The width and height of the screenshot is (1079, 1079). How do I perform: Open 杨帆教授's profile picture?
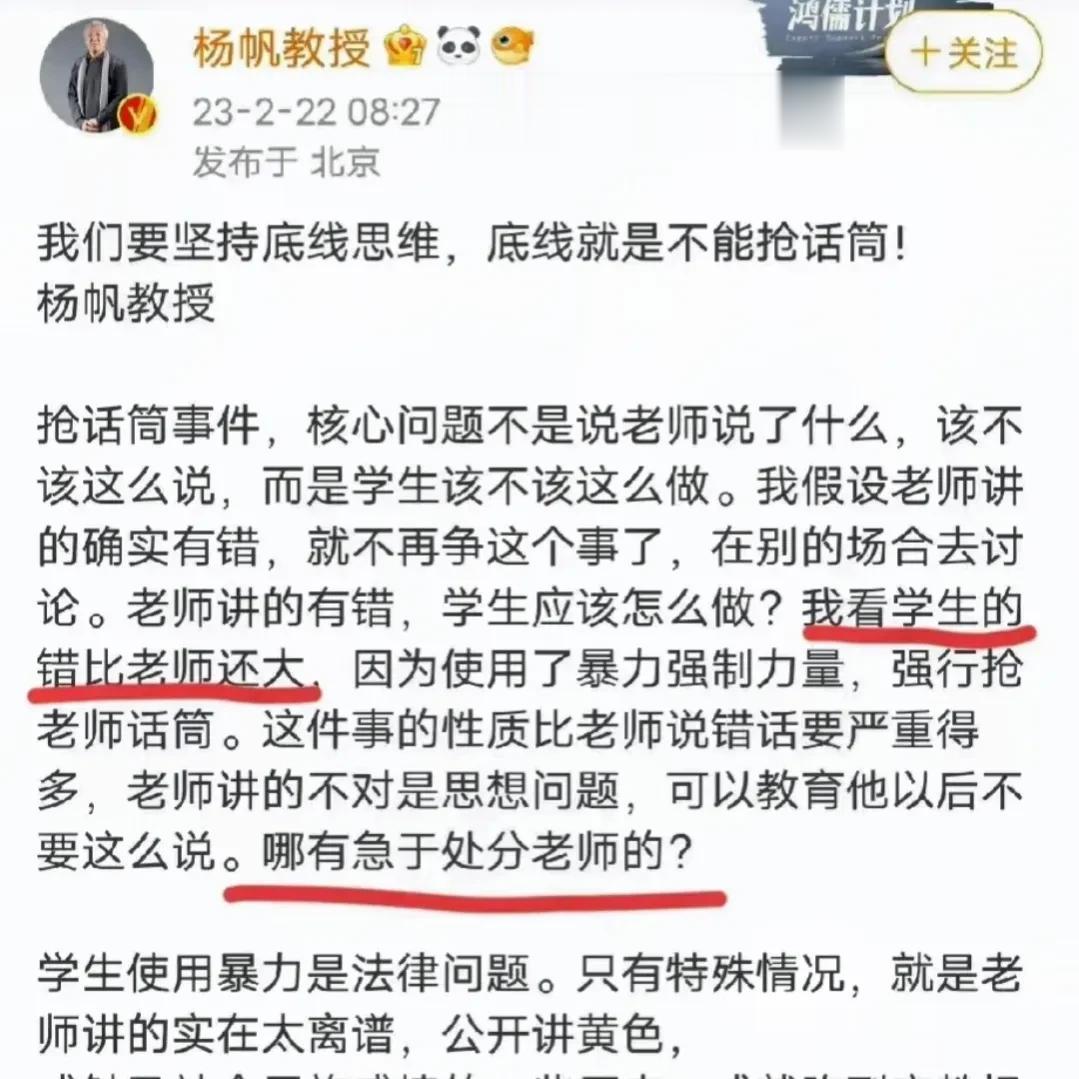coord(97,75)
